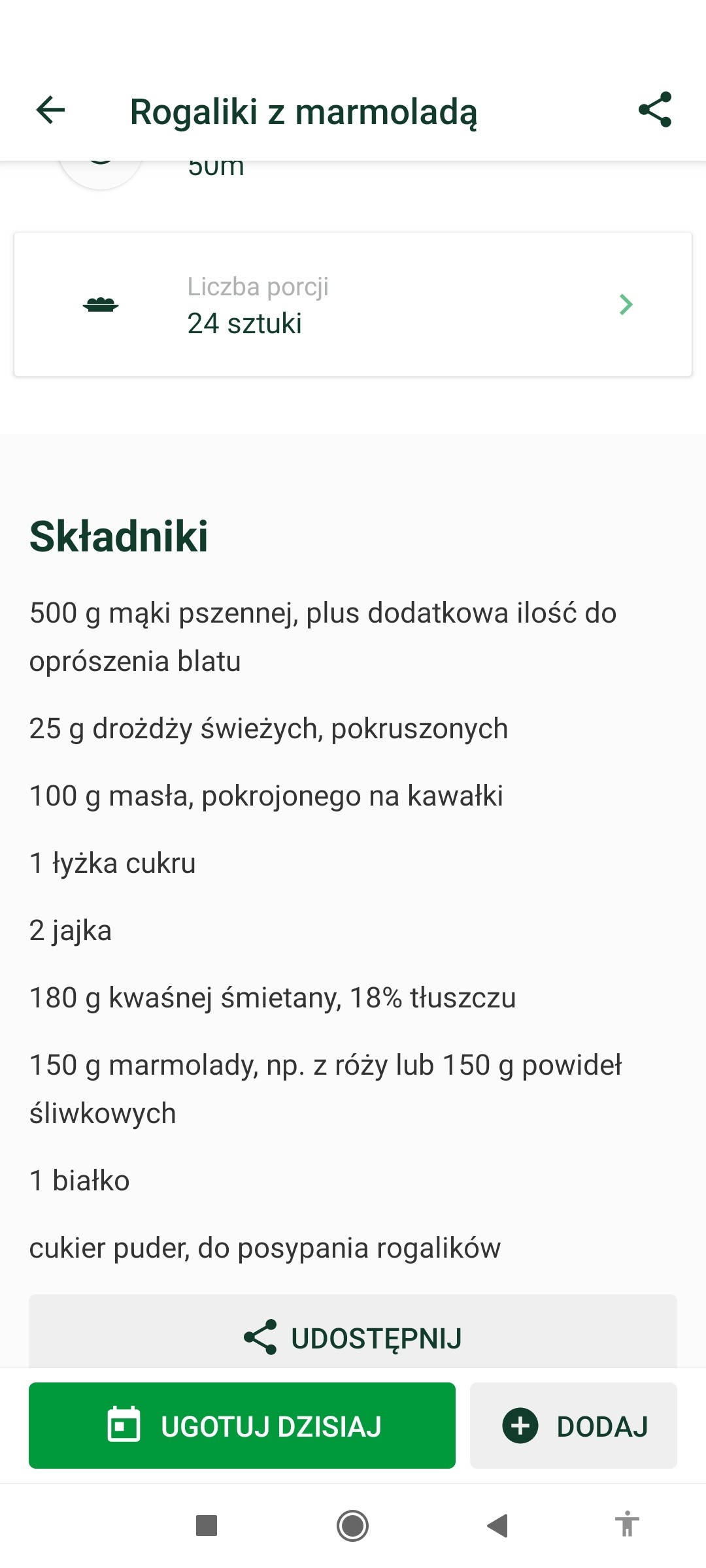Open the accessibility shortcut in the navigation bar

tap(626, 1525)
